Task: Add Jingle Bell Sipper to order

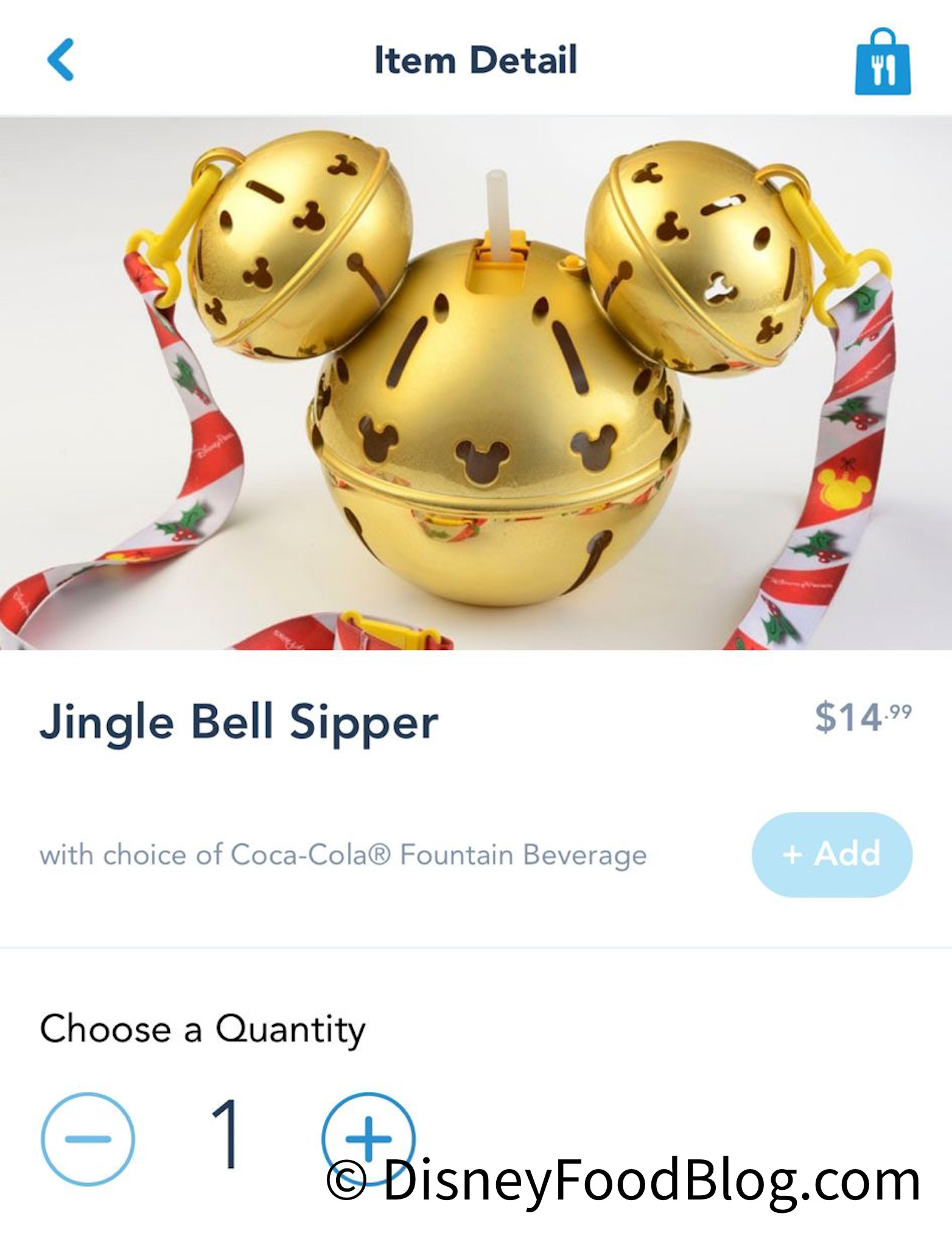Action: point(831,854)
